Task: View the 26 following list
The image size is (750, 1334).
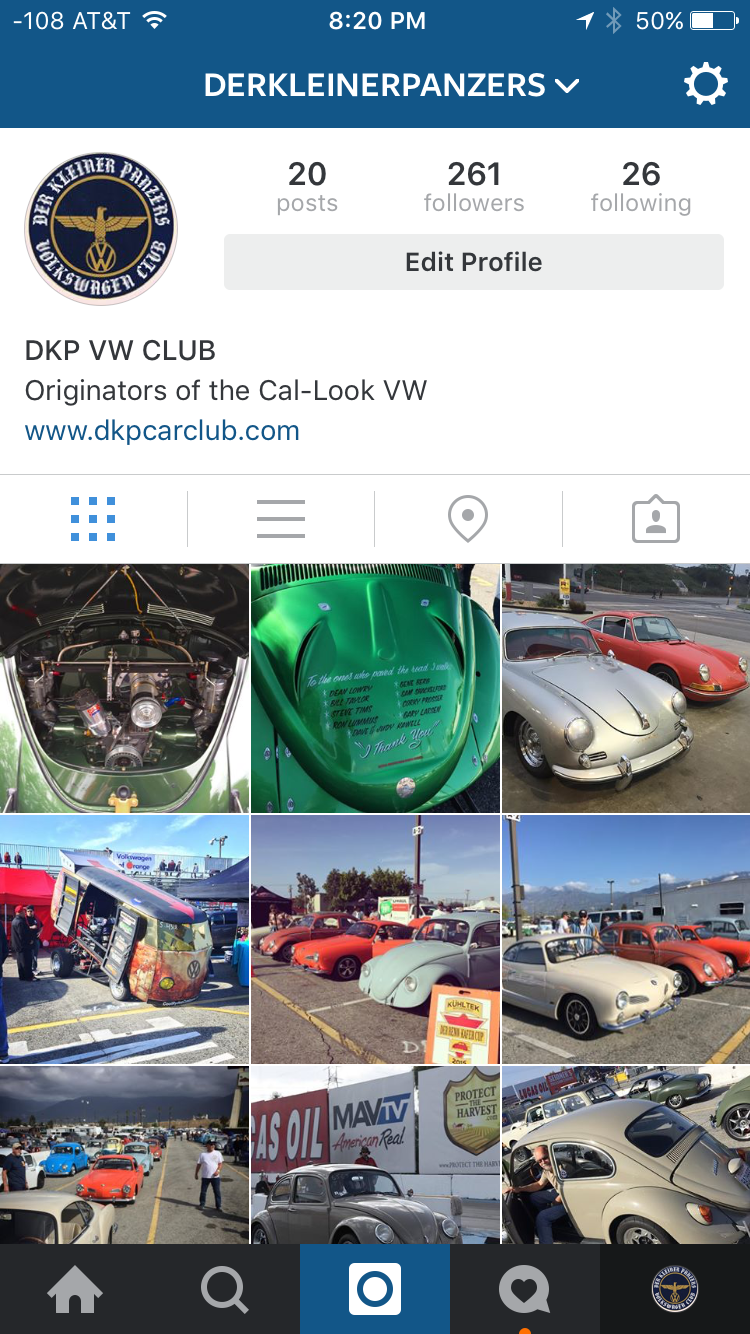Action: [x=640, y=187]
